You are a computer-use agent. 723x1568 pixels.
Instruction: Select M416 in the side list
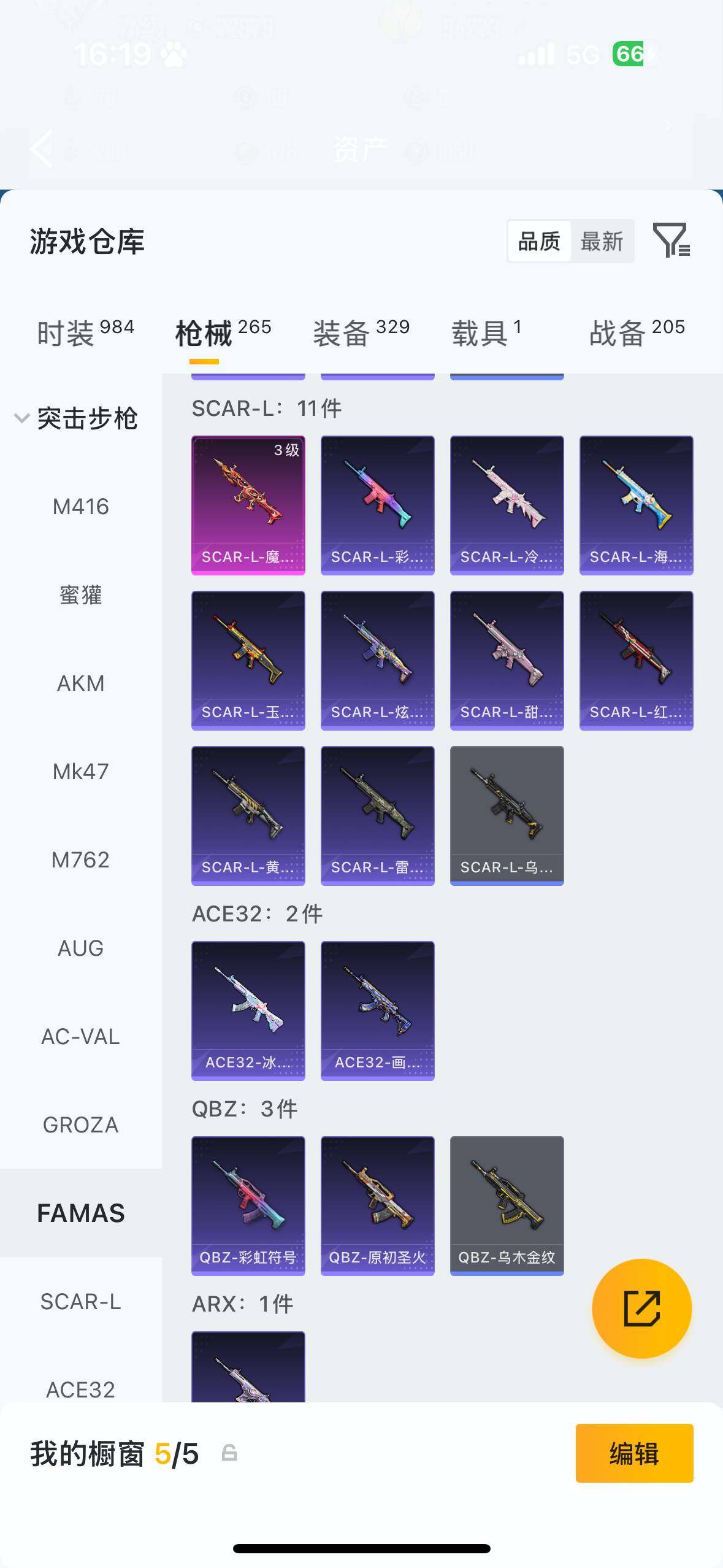(x=80, y=507)
